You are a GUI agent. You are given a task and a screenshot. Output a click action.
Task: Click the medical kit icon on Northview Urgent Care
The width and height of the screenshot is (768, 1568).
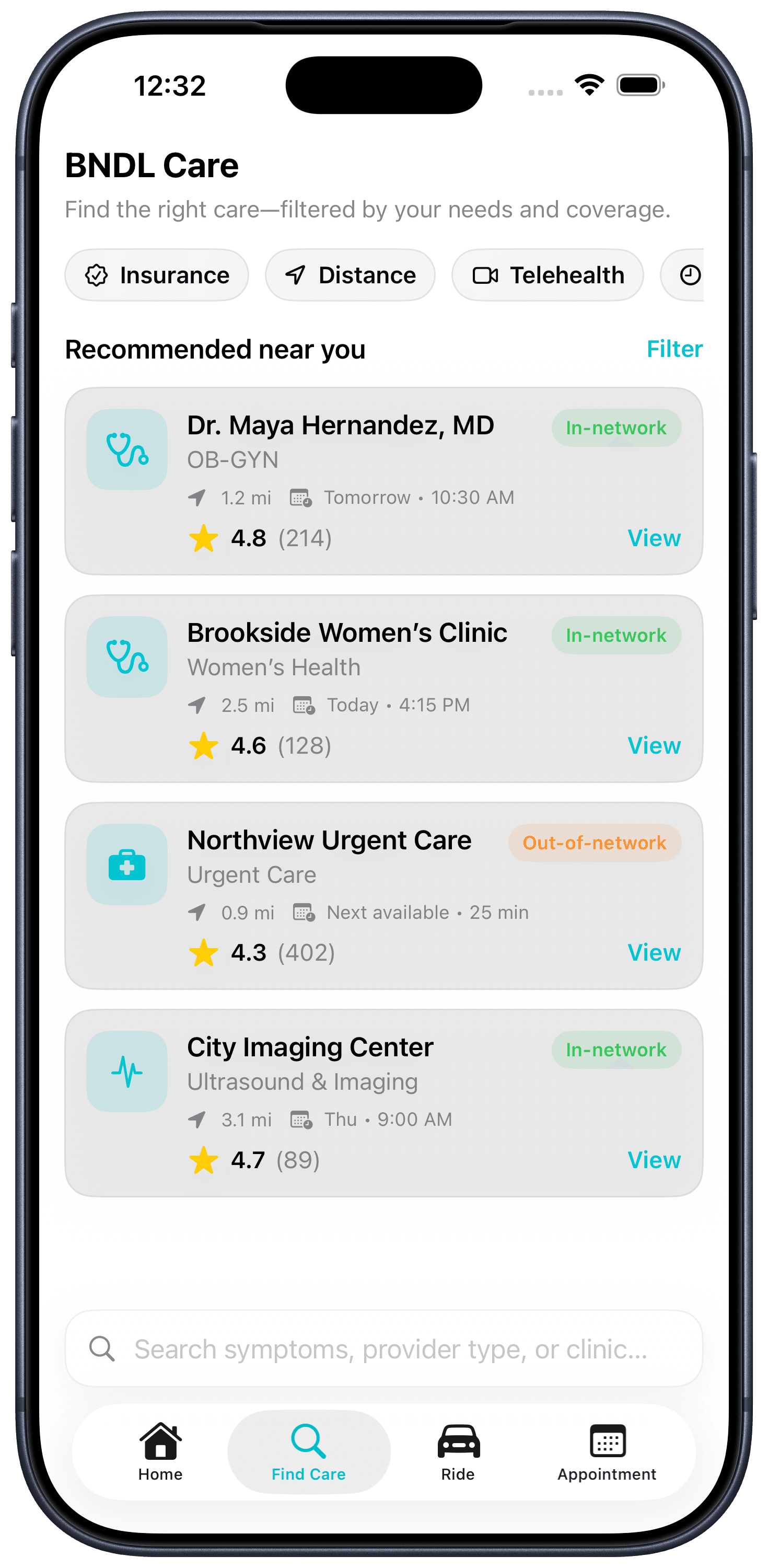click(x=126, y=864)
